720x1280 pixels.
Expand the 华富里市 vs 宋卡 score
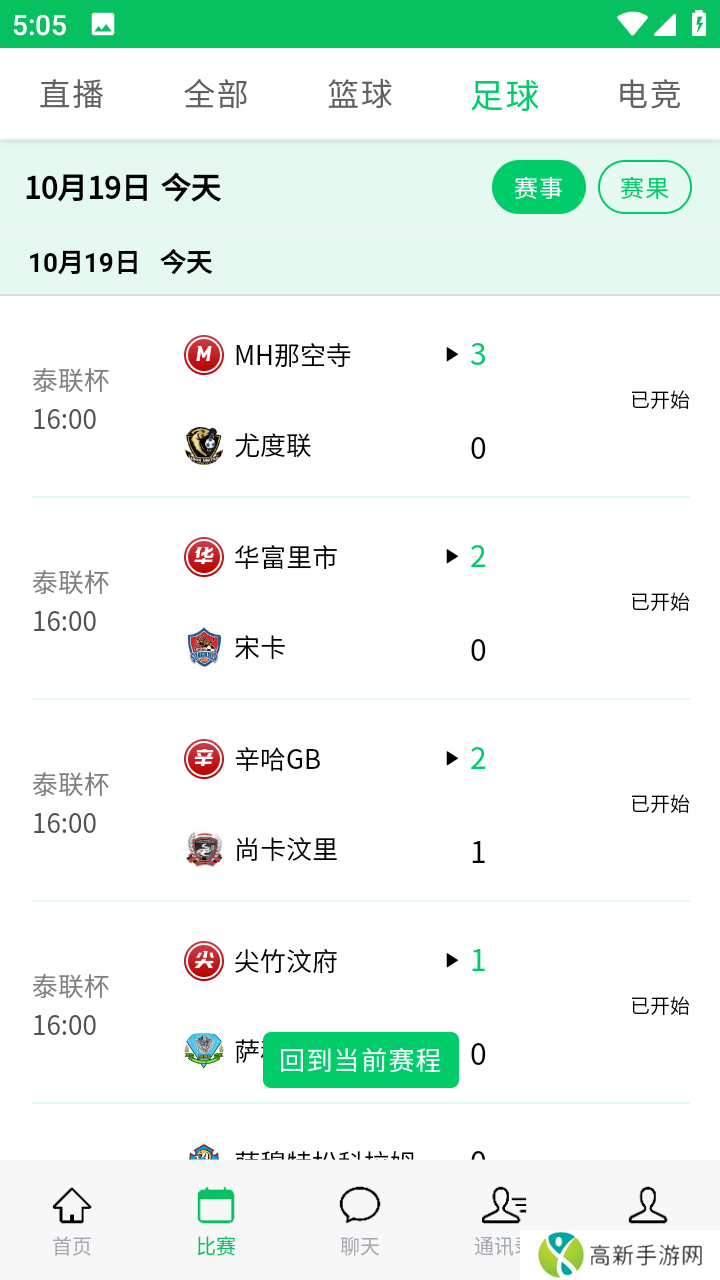[454, 556]
